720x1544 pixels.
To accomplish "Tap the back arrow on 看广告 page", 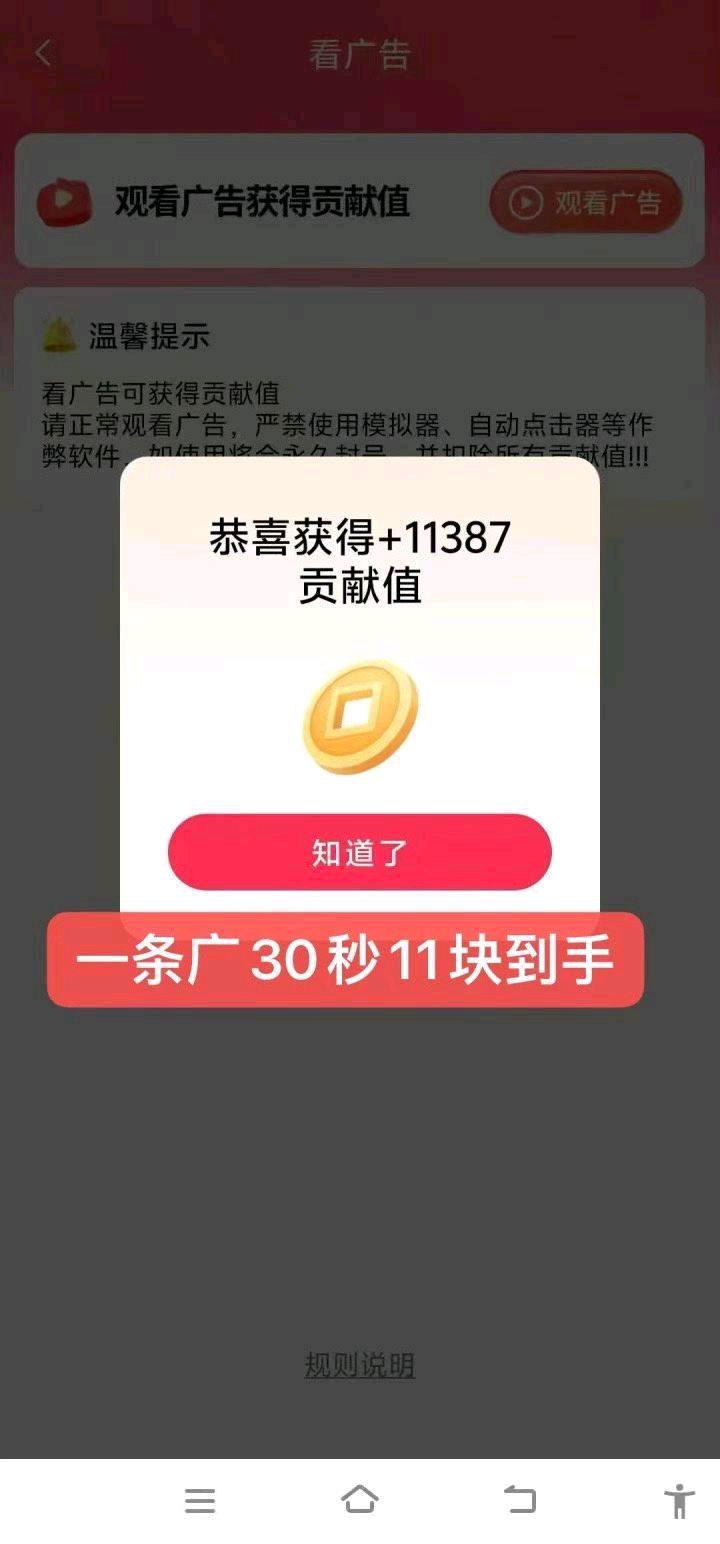I will click(x=44, y=54).
